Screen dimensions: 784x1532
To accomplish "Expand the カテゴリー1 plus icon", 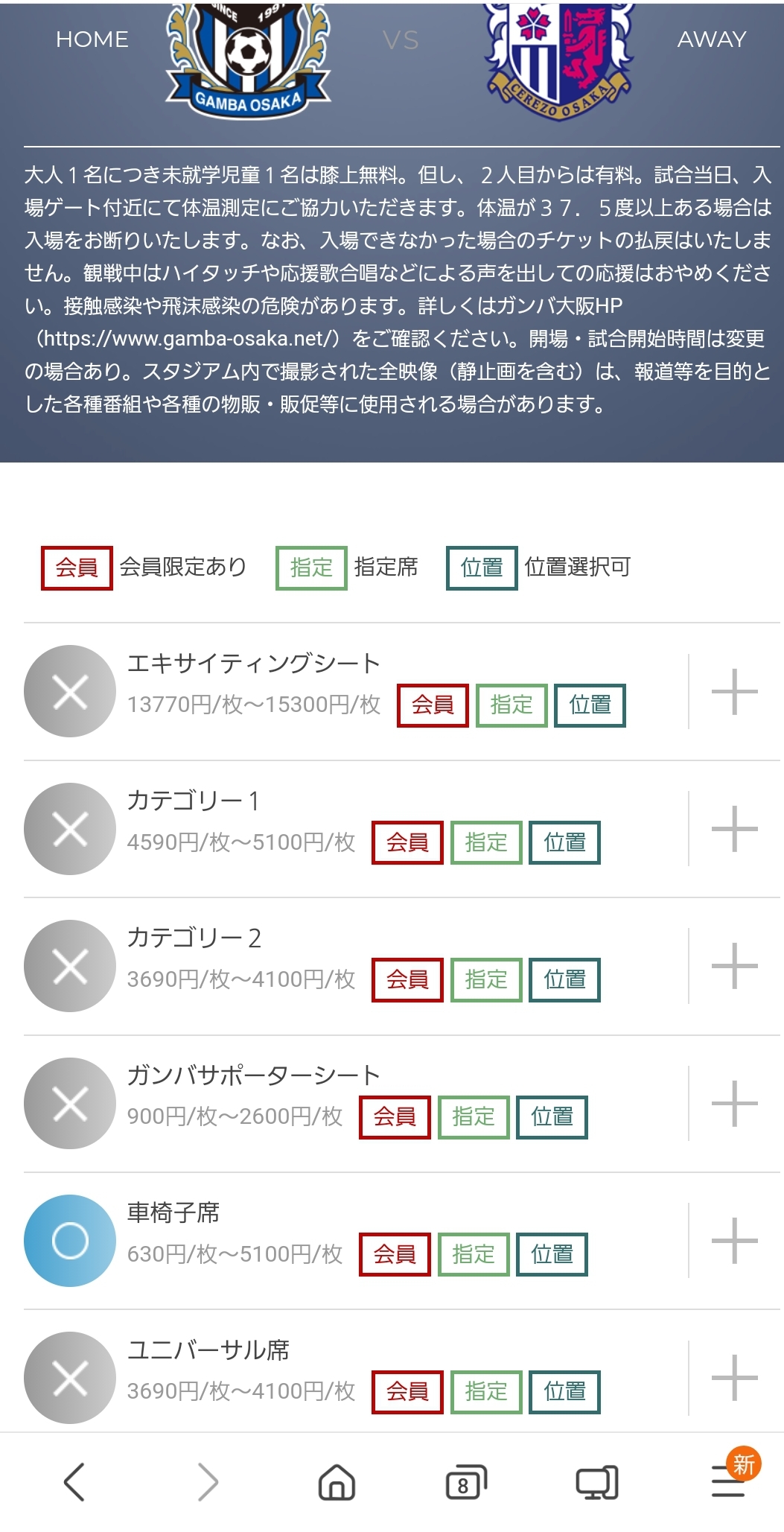I will tap(734, 829).
